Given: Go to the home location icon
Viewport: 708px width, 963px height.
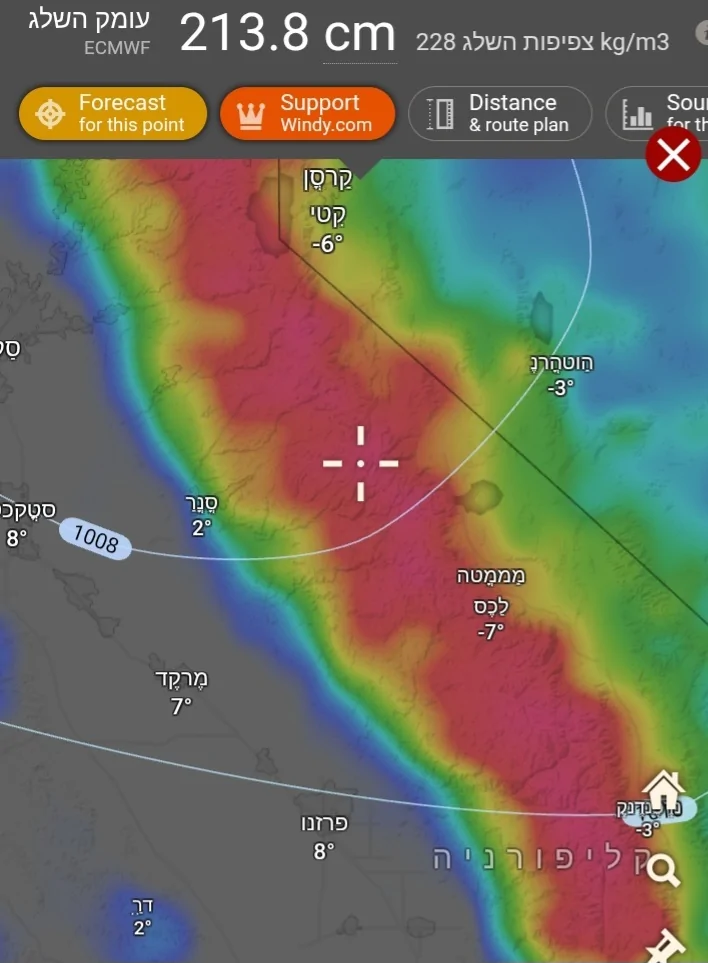Looking at the screenshot, I should coord(662,790).
